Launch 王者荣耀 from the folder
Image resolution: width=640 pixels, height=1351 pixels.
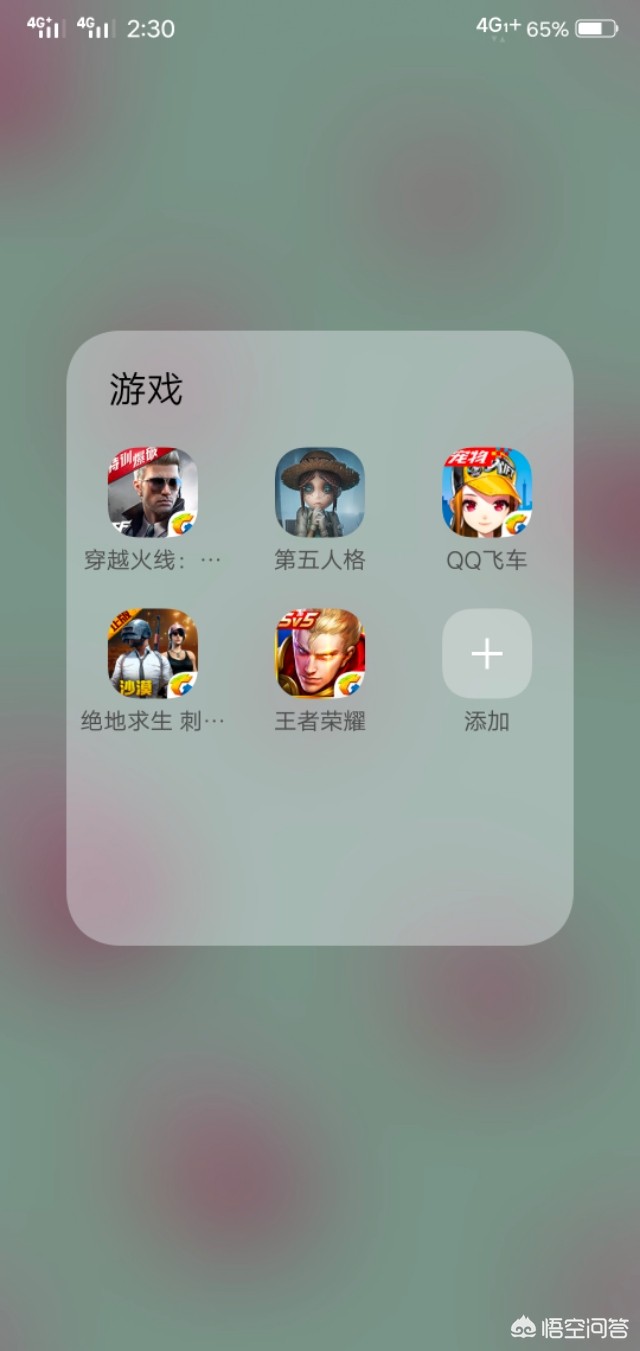[320, 653]
